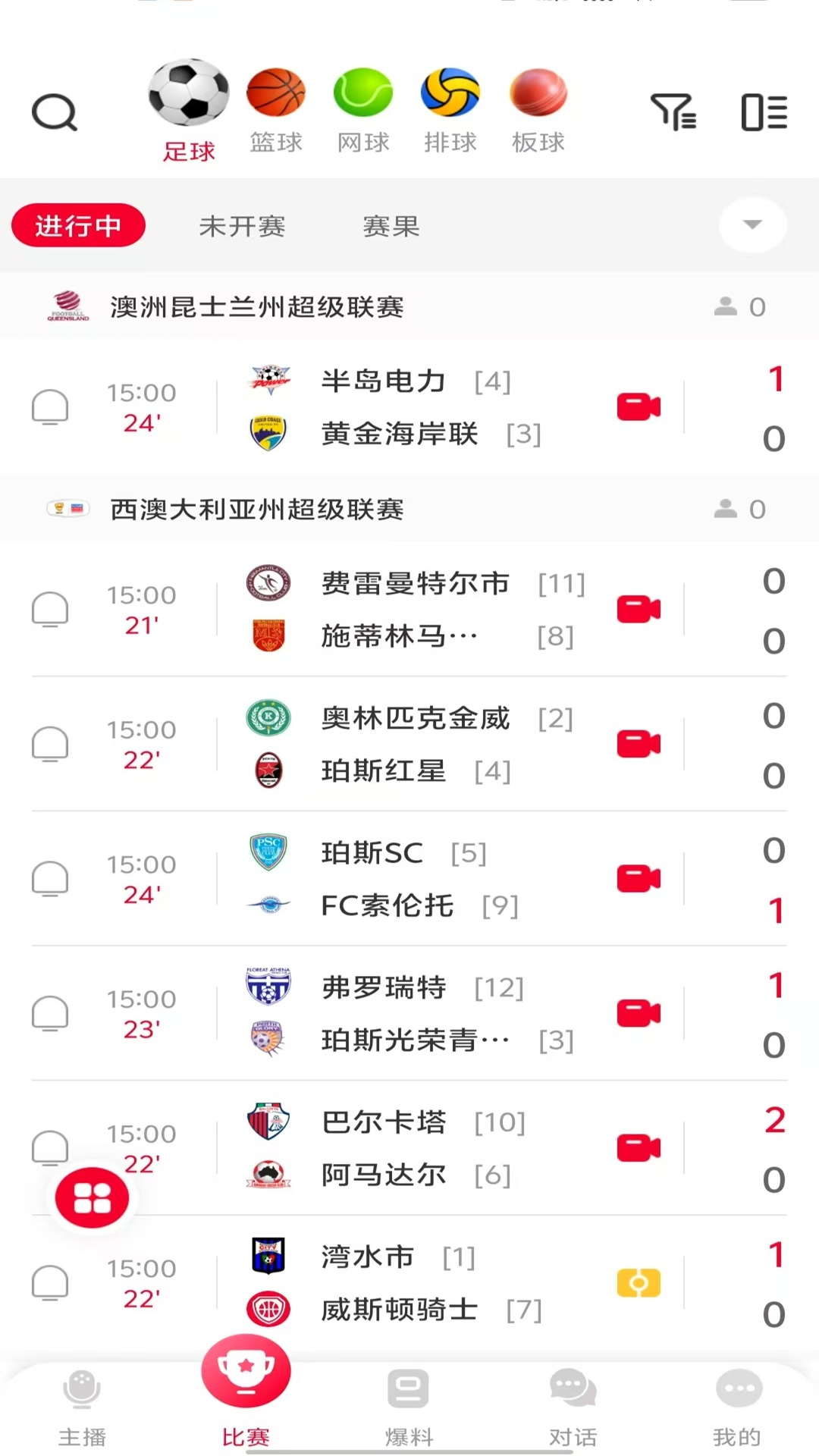
Task: Switch to the 网球 sport category
Action: [363, 110]
